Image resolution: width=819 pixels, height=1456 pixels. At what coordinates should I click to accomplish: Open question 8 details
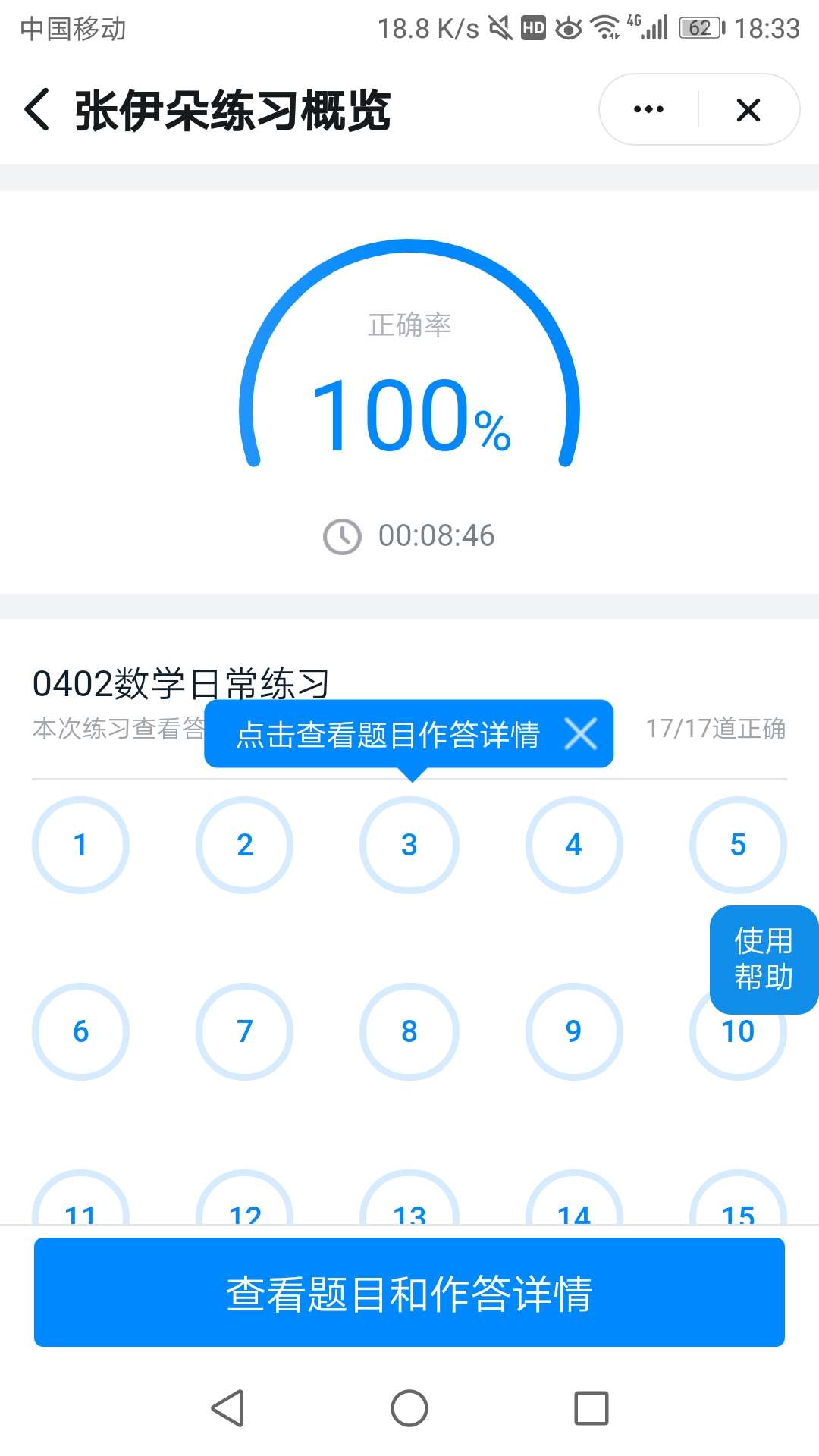(x=409, y=1031)
